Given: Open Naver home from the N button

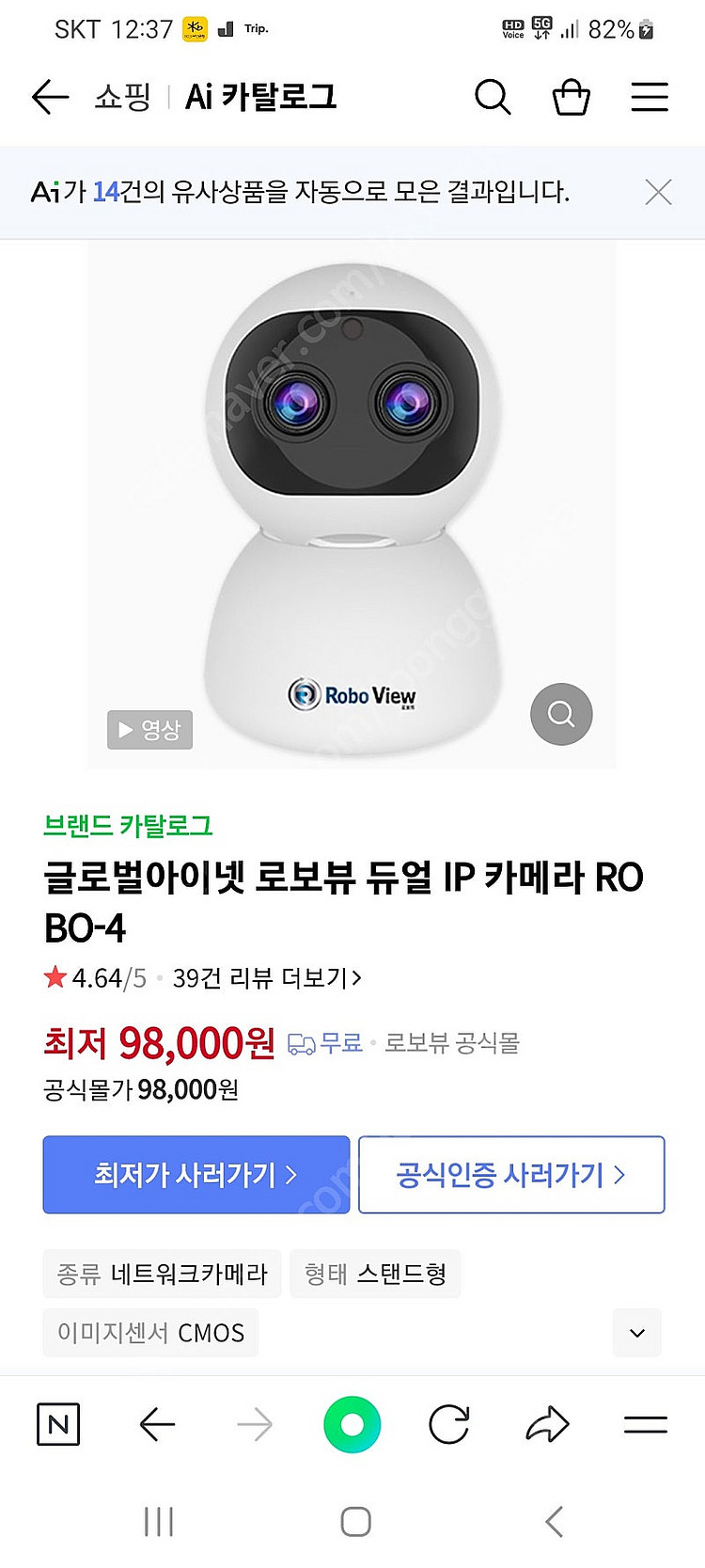Looking at the screenshot, I should pos(58,1424).
